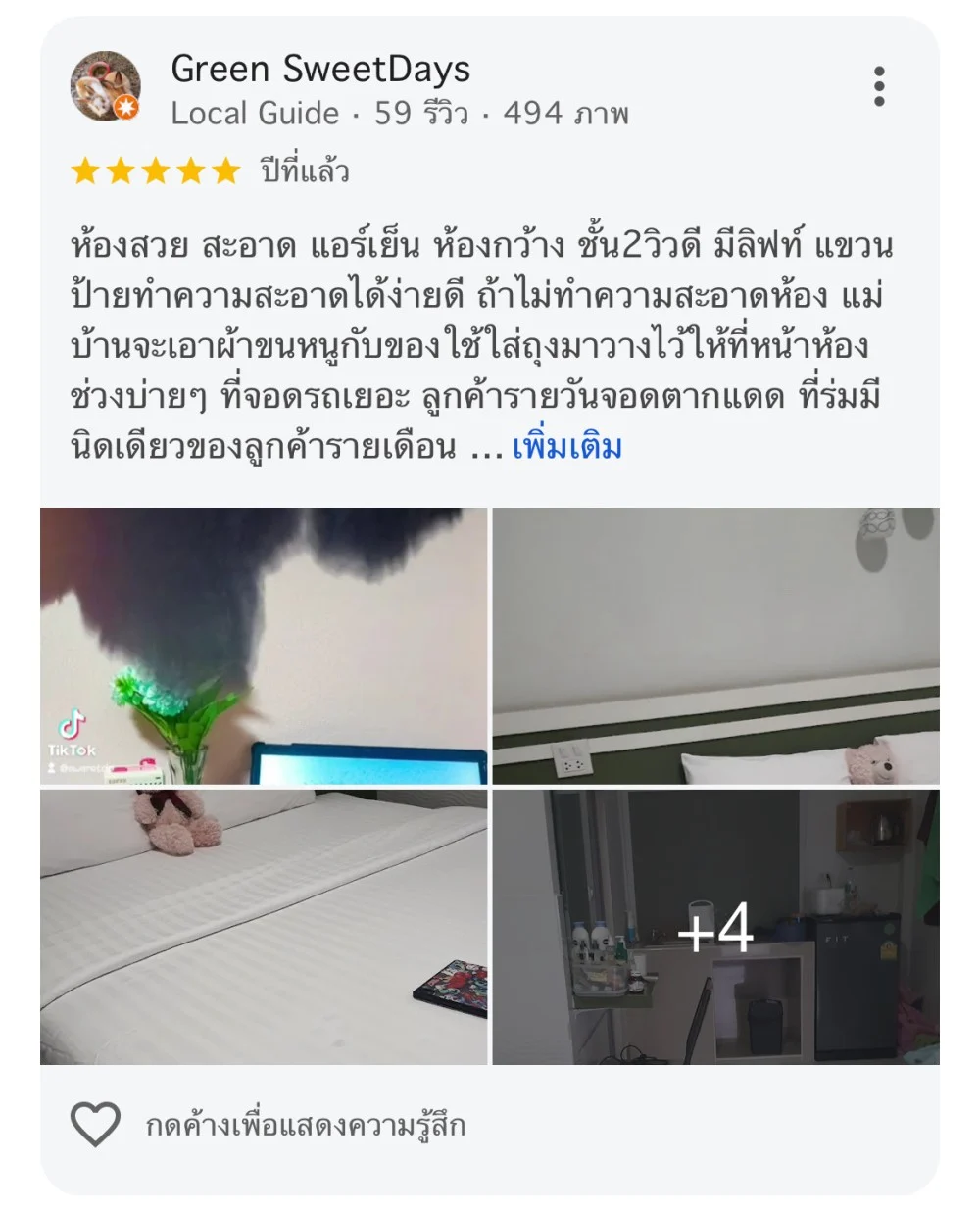Expand review with เพิ่มเติม link
Viewport: 980px width, 1209px height.
(567, 448)
